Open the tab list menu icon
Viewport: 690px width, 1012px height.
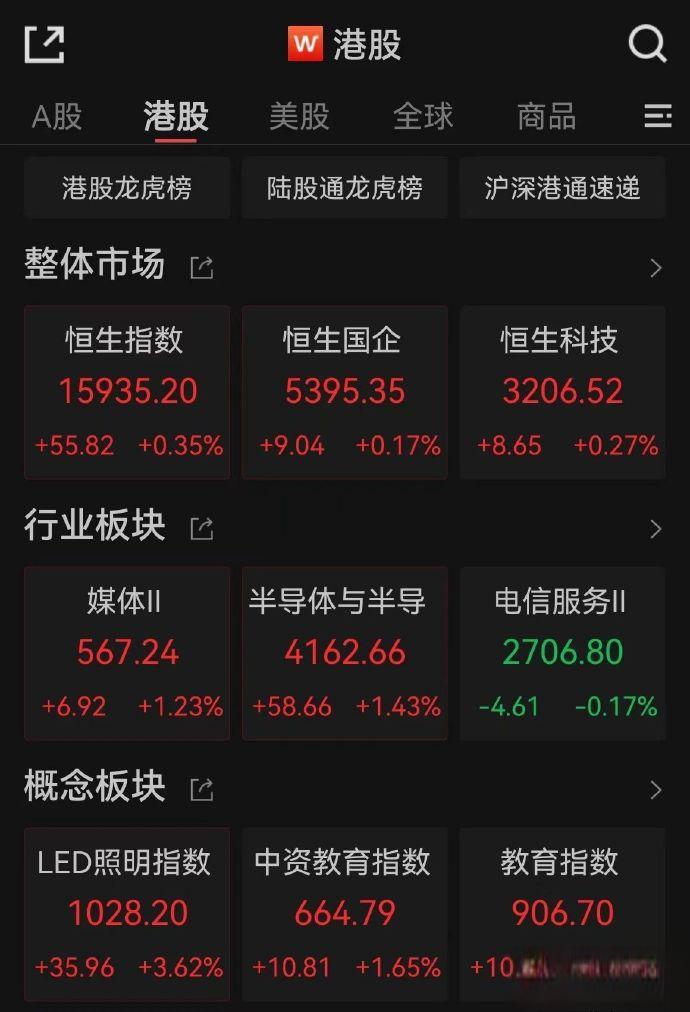click(x=657, y=116)
